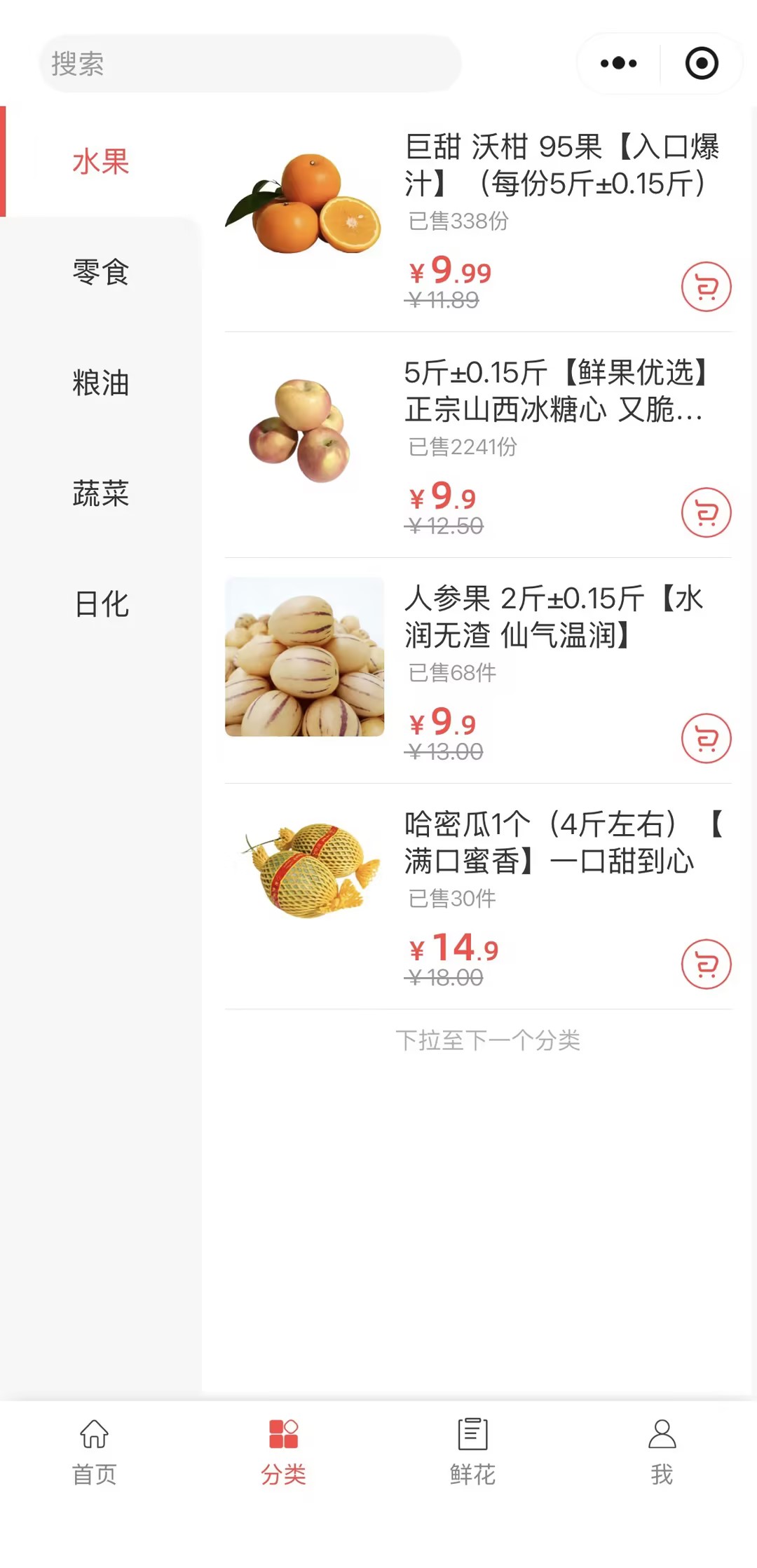Switch to the 零食 category
This screenshot has width=757, height=1568.
(101, 272)
